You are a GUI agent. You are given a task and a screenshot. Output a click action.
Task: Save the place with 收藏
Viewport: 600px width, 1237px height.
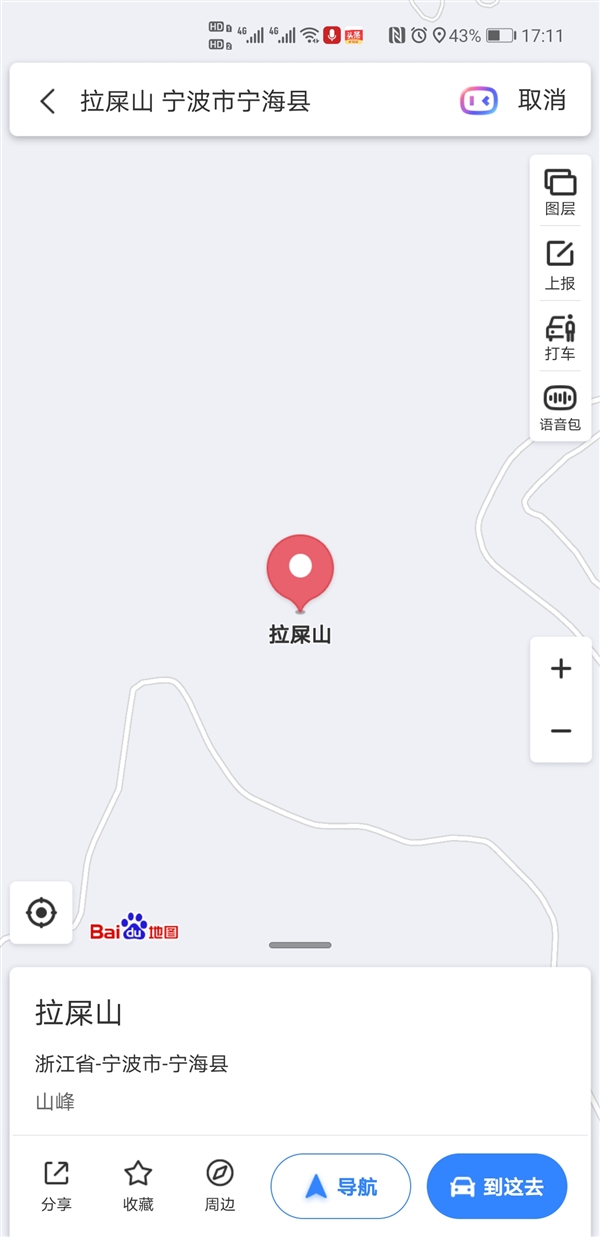(x=138, y=1186)
